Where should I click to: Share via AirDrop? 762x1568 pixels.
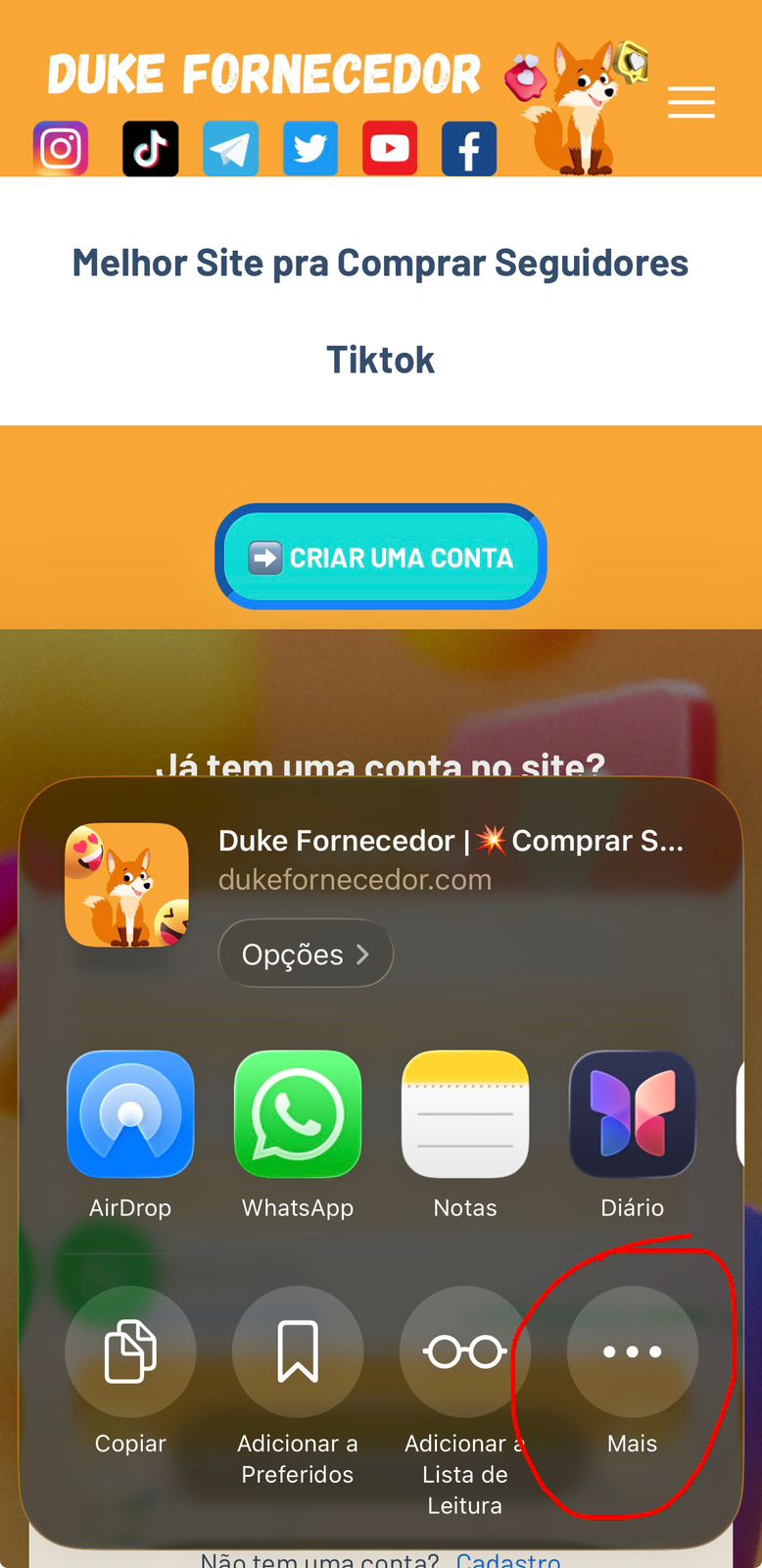(x=130, y=1114)
